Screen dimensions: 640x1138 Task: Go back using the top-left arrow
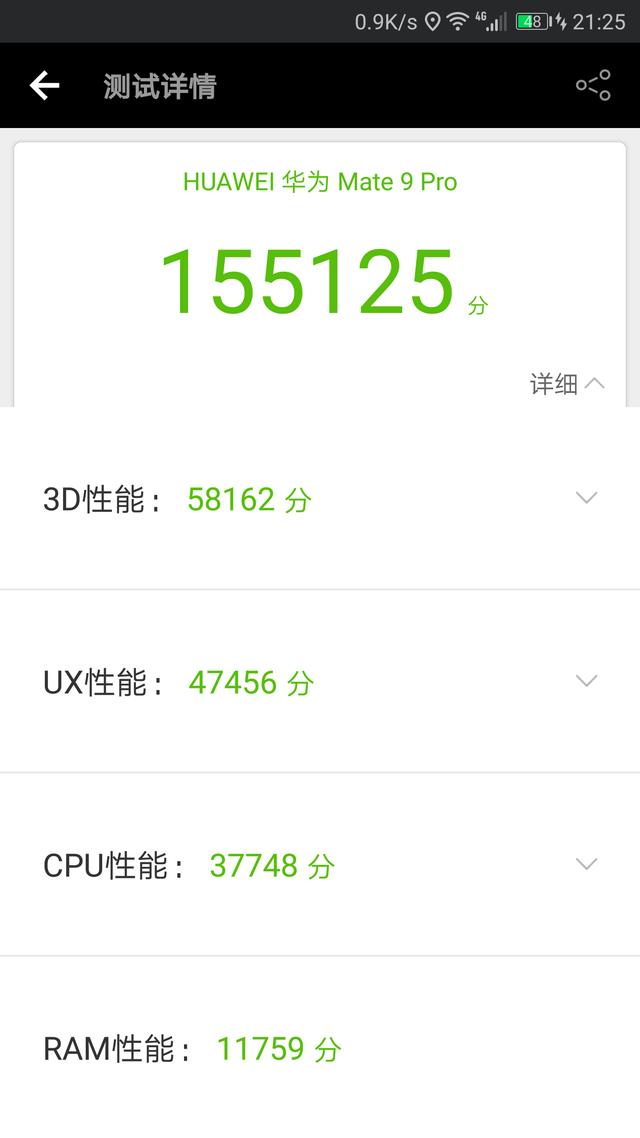[44, 86]
